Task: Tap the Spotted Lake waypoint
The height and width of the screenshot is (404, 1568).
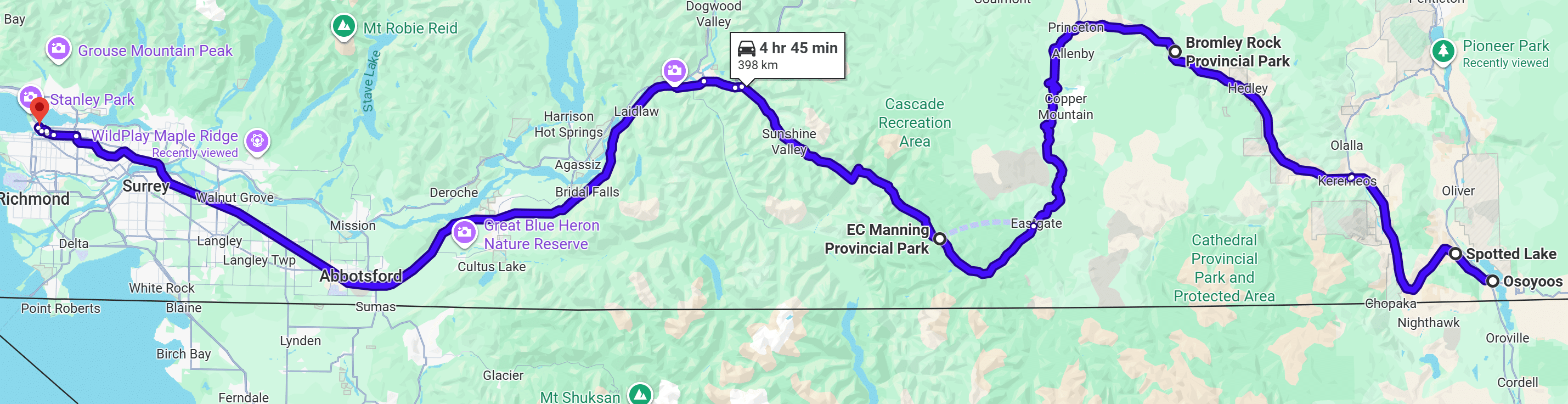Action: click(1456, 254)
